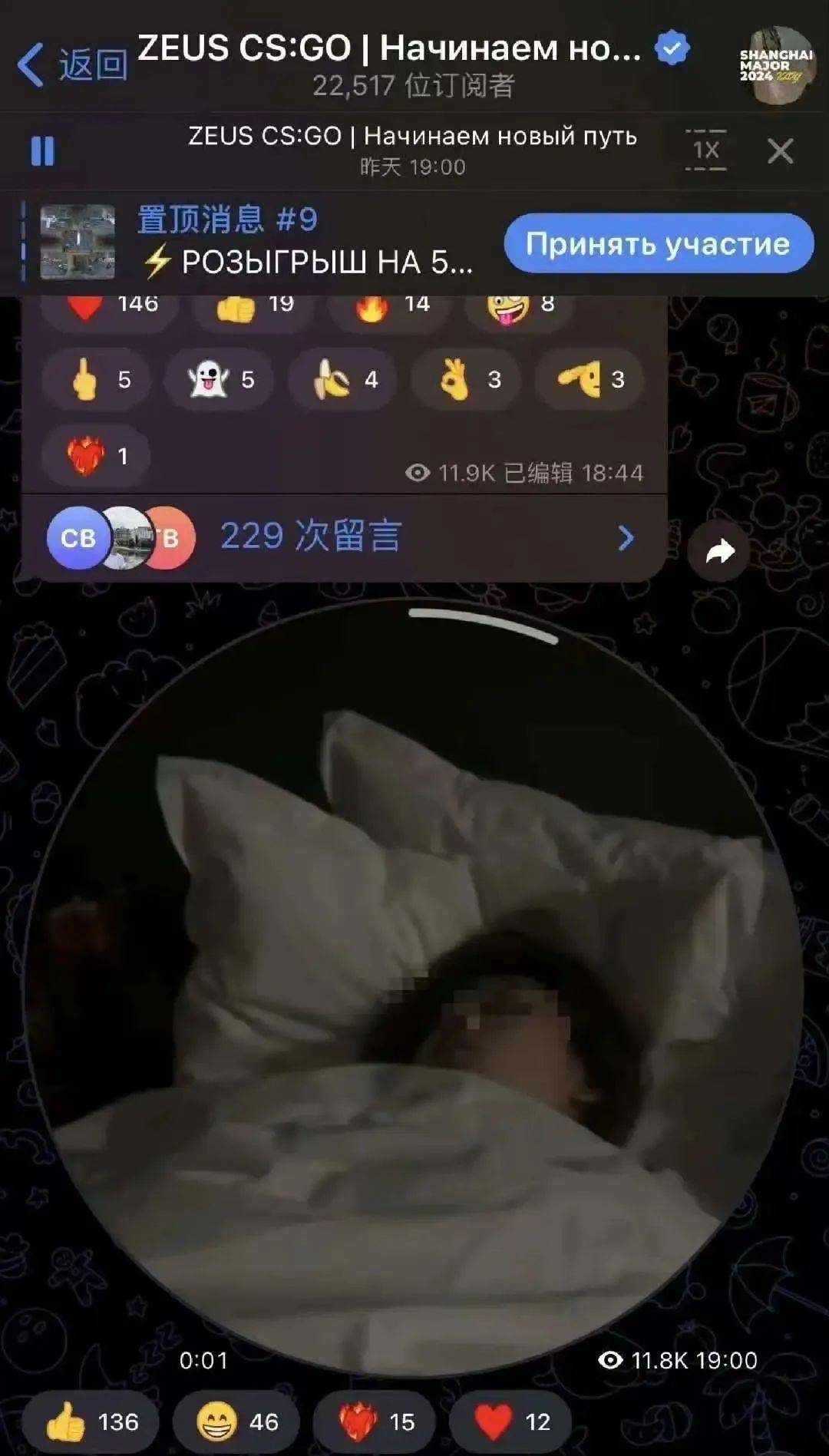829x1456 pixels.
Task: Go back using the 返回 arrow
Action: coord(71,65)
